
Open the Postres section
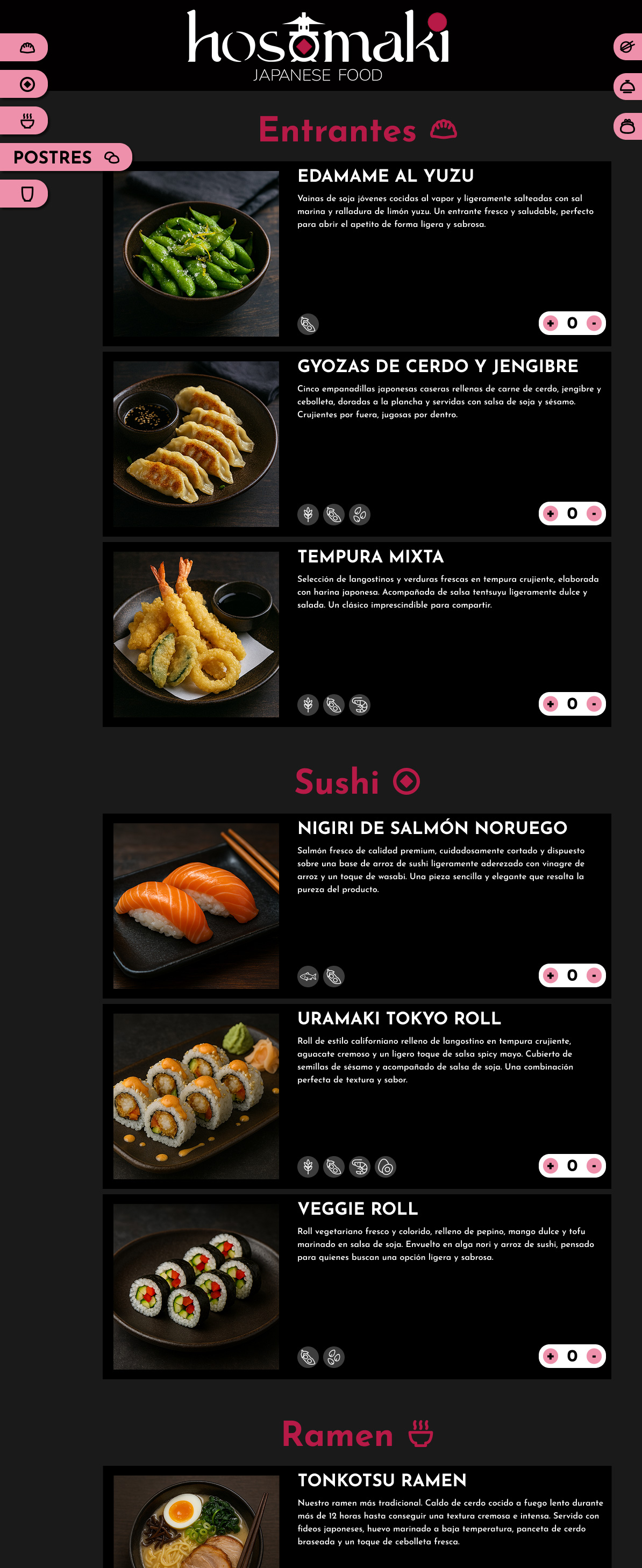click(65, 157)
